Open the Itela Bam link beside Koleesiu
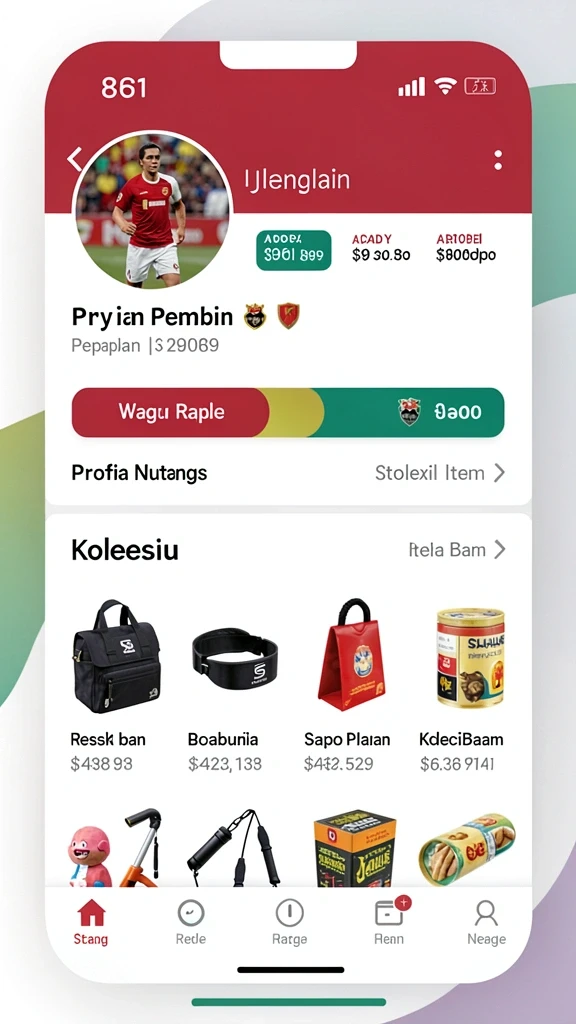 [x=457, y=550]
